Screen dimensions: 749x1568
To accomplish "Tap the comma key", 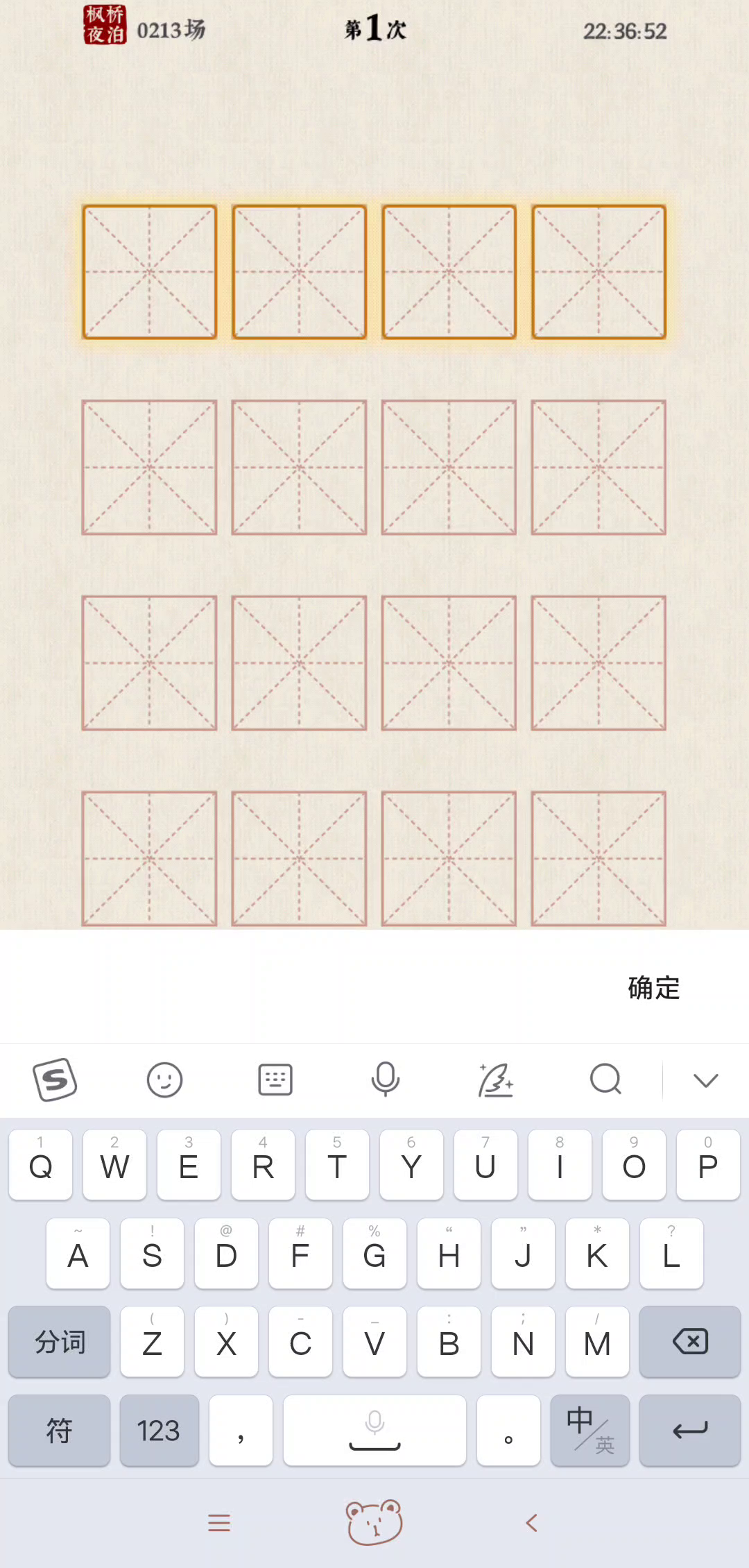I will 241,1430.
